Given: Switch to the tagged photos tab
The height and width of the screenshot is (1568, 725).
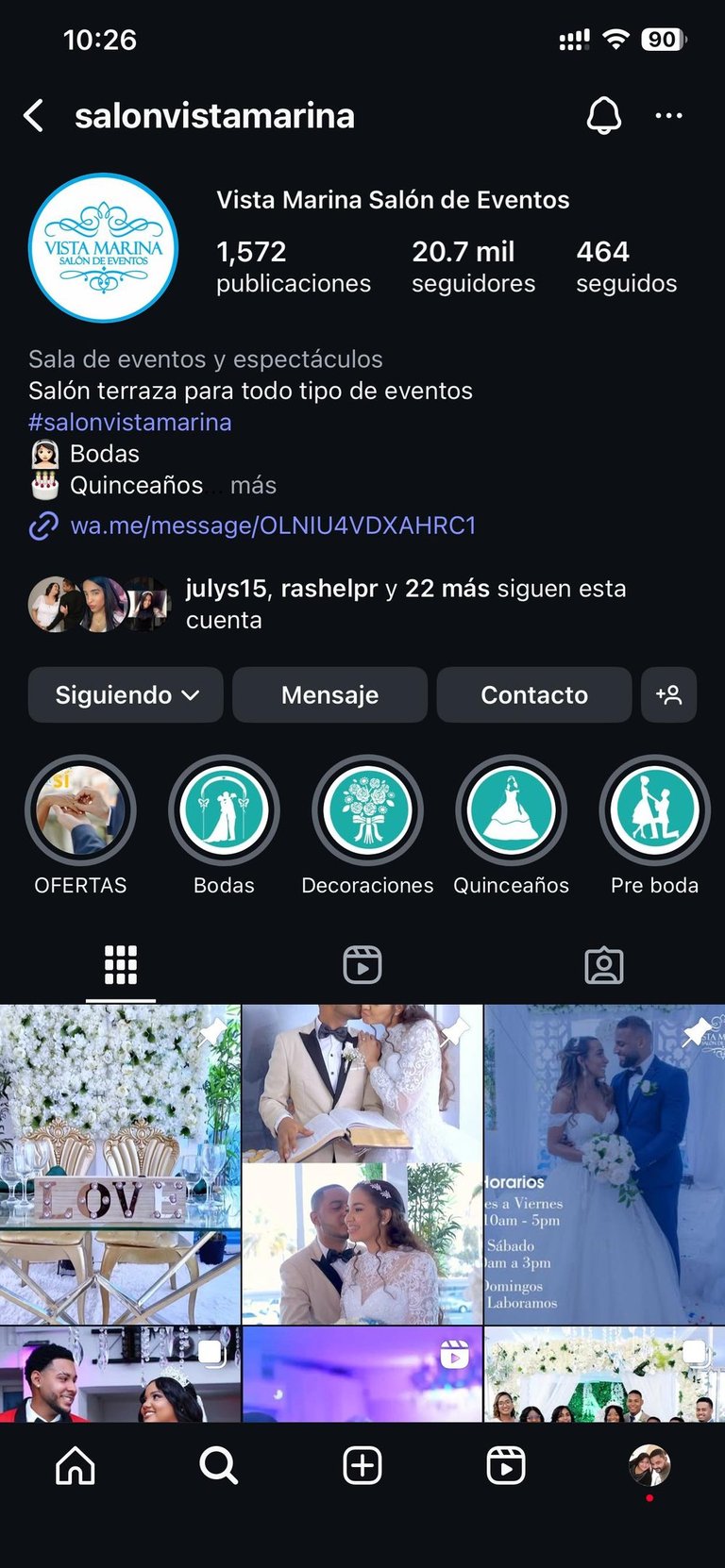Looking at the screenshot, I should pyautogui.click(x=604, y=965).
